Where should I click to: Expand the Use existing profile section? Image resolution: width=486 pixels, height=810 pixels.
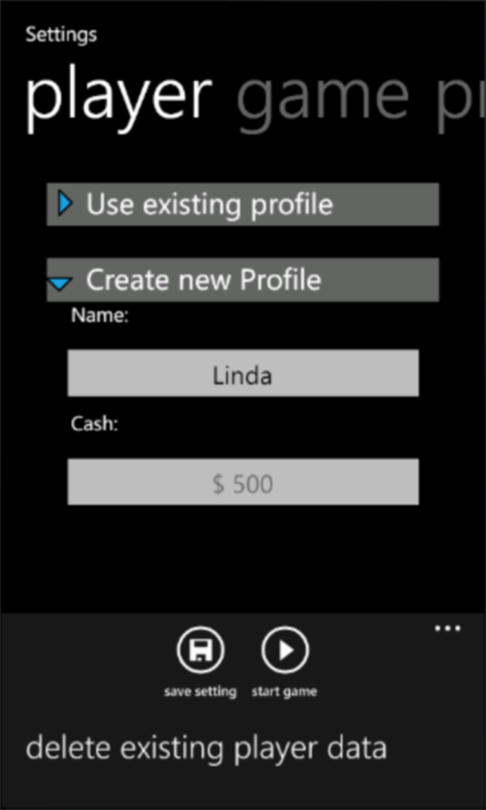click(x=243, y=204)
